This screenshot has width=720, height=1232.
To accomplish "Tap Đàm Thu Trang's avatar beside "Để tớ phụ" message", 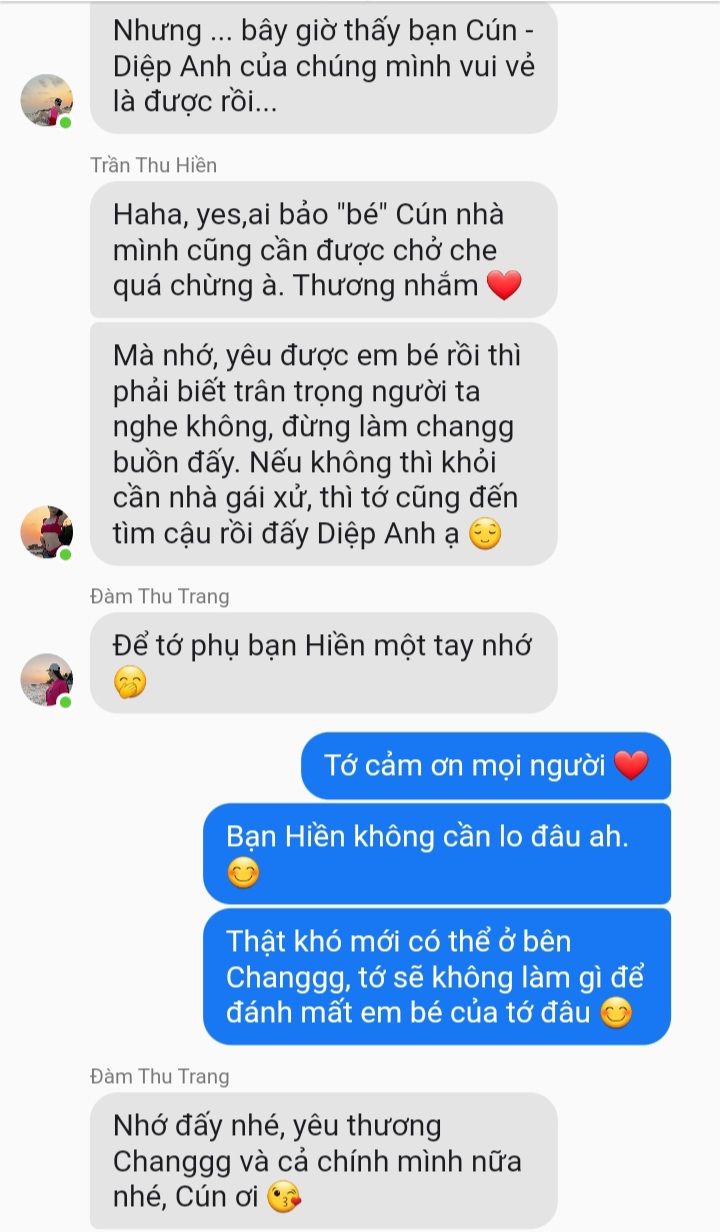I will click(46, 680).
